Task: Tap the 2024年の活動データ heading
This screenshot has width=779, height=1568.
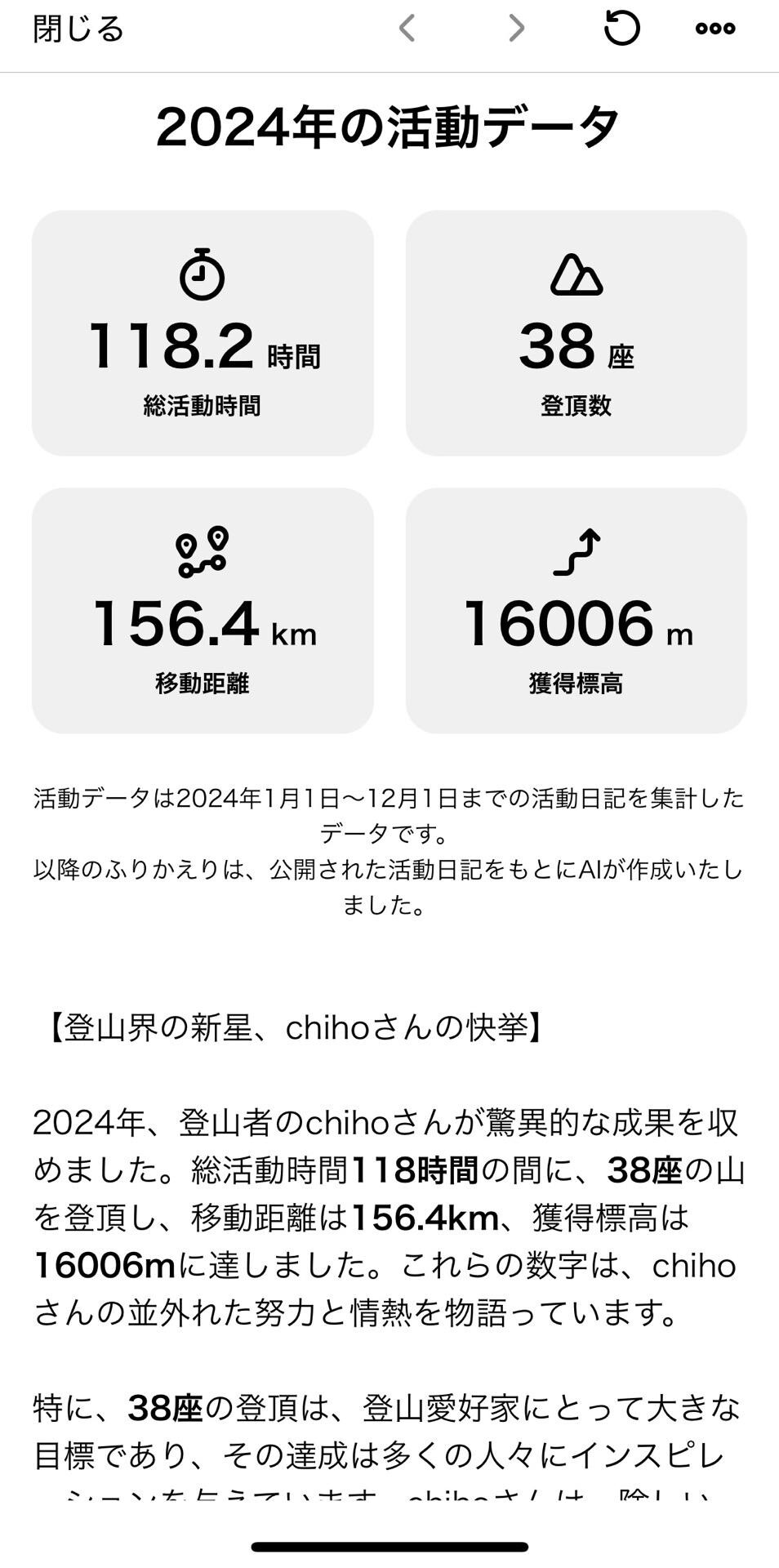Action: click(389, 124)
